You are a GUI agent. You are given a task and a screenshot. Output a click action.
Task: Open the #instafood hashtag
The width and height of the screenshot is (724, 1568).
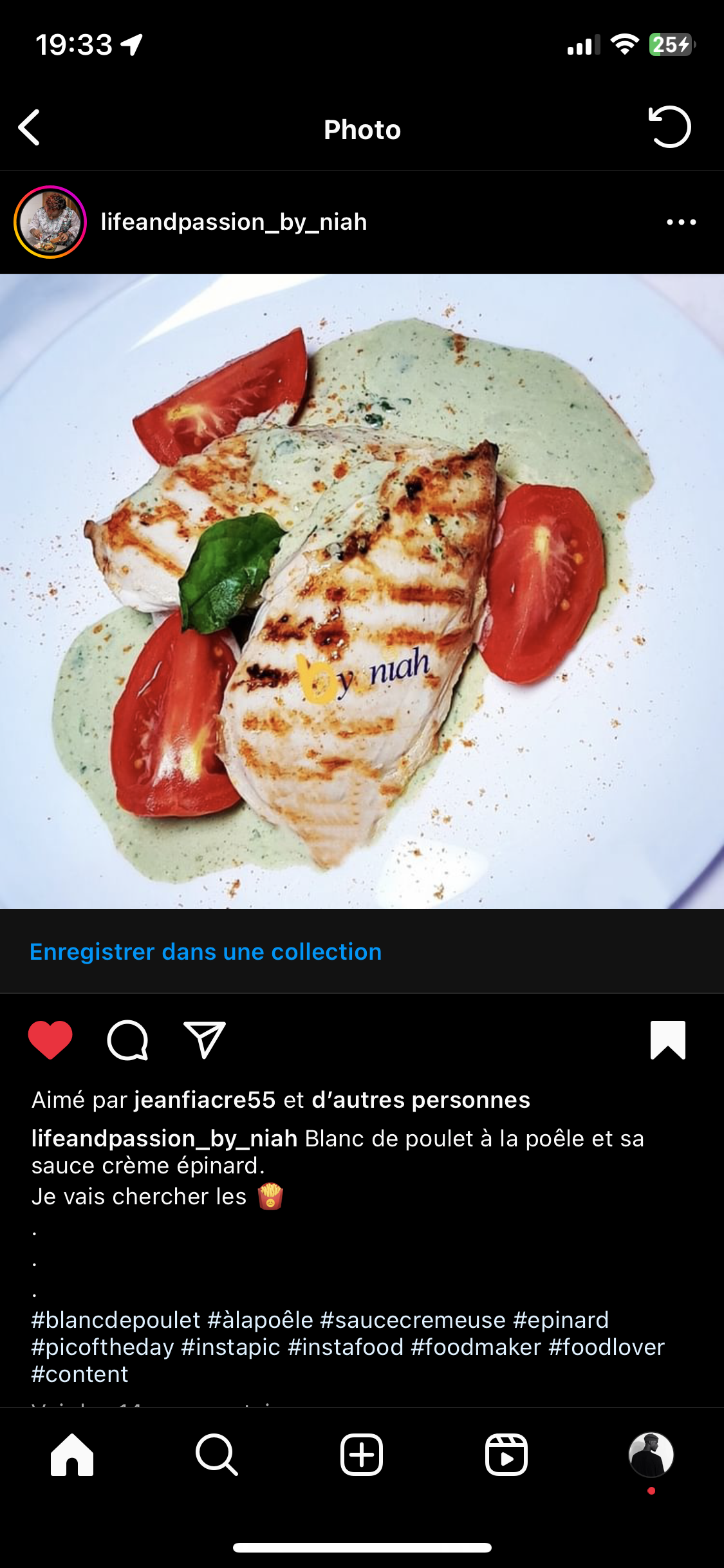tap(346, 1347)
